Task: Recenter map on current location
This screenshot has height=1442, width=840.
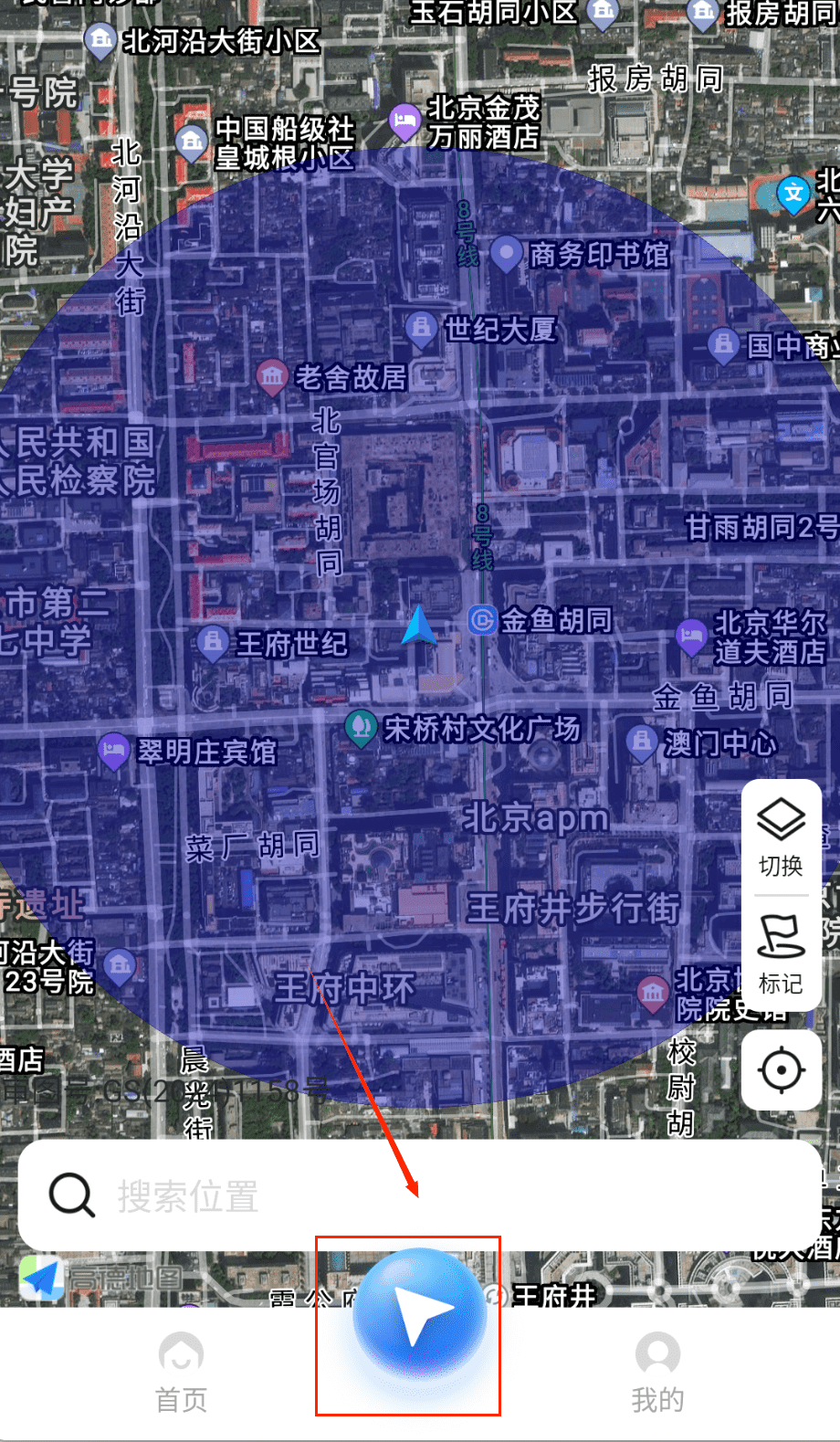Action: (x=782, y=1070)
